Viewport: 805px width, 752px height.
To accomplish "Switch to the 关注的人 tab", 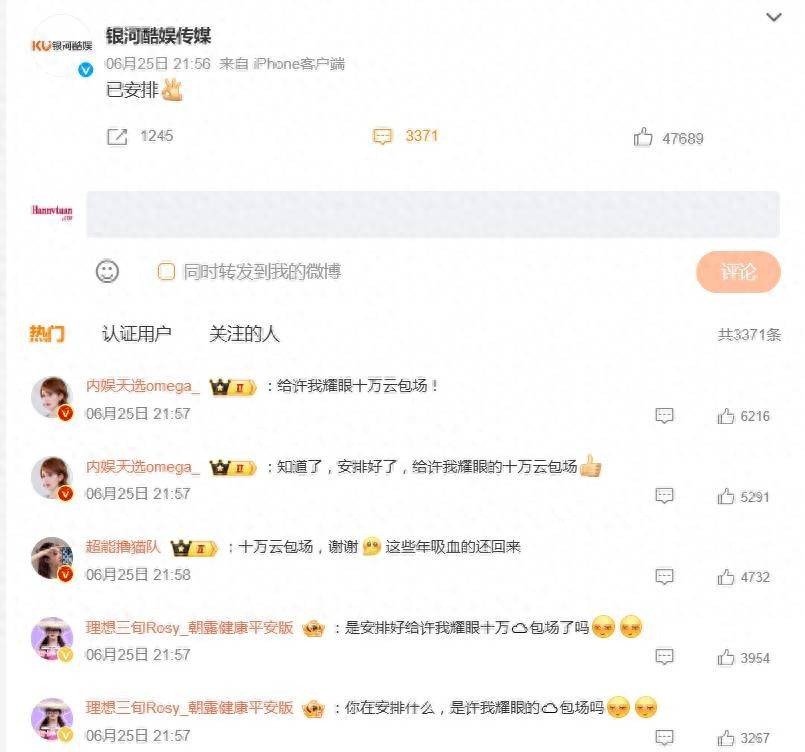I will (244, 334).
